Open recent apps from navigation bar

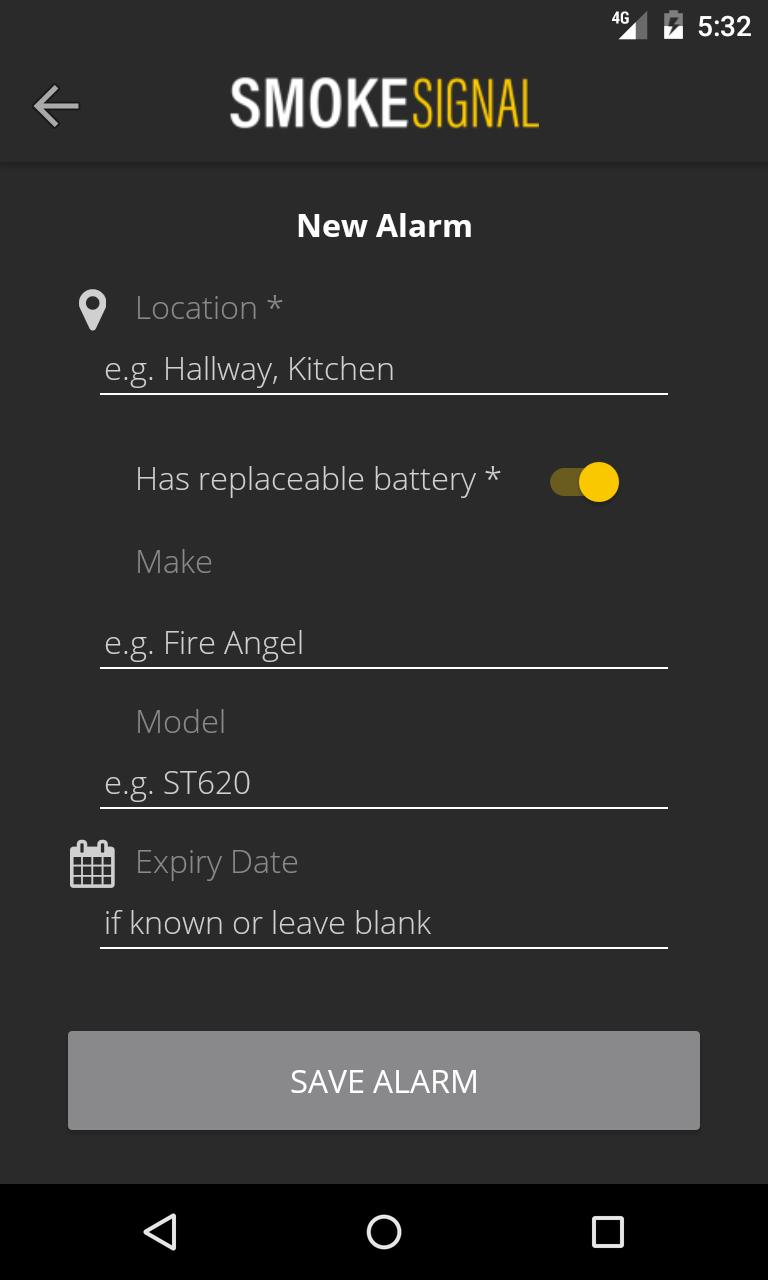[x=607, y=1232]
